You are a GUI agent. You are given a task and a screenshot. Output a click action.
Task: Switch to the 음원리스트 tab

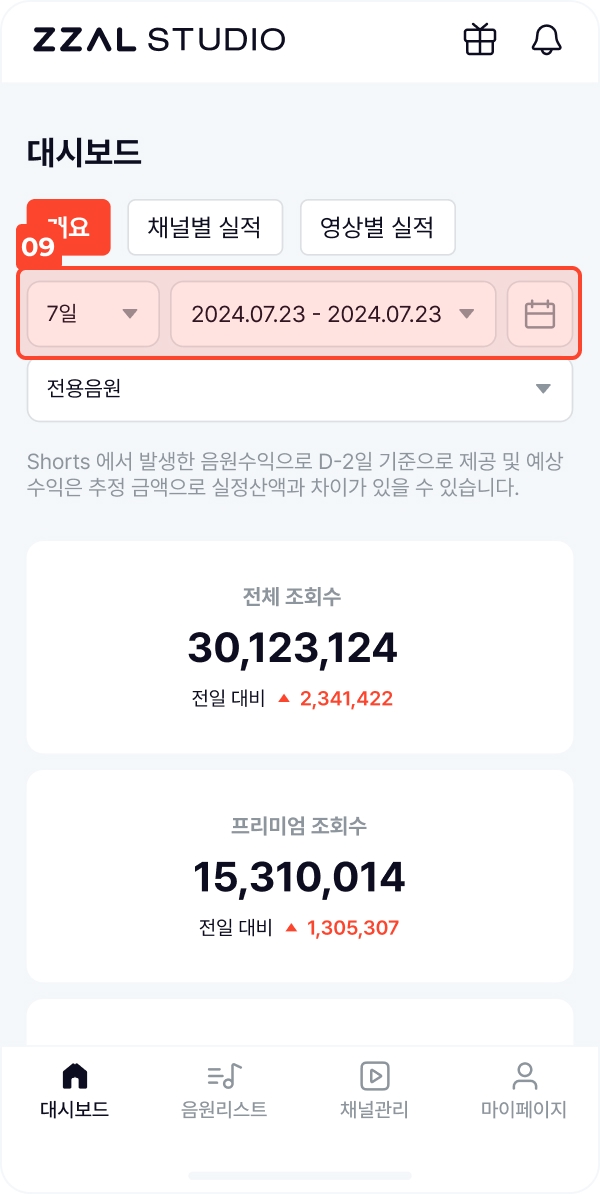coord(224,1090)
